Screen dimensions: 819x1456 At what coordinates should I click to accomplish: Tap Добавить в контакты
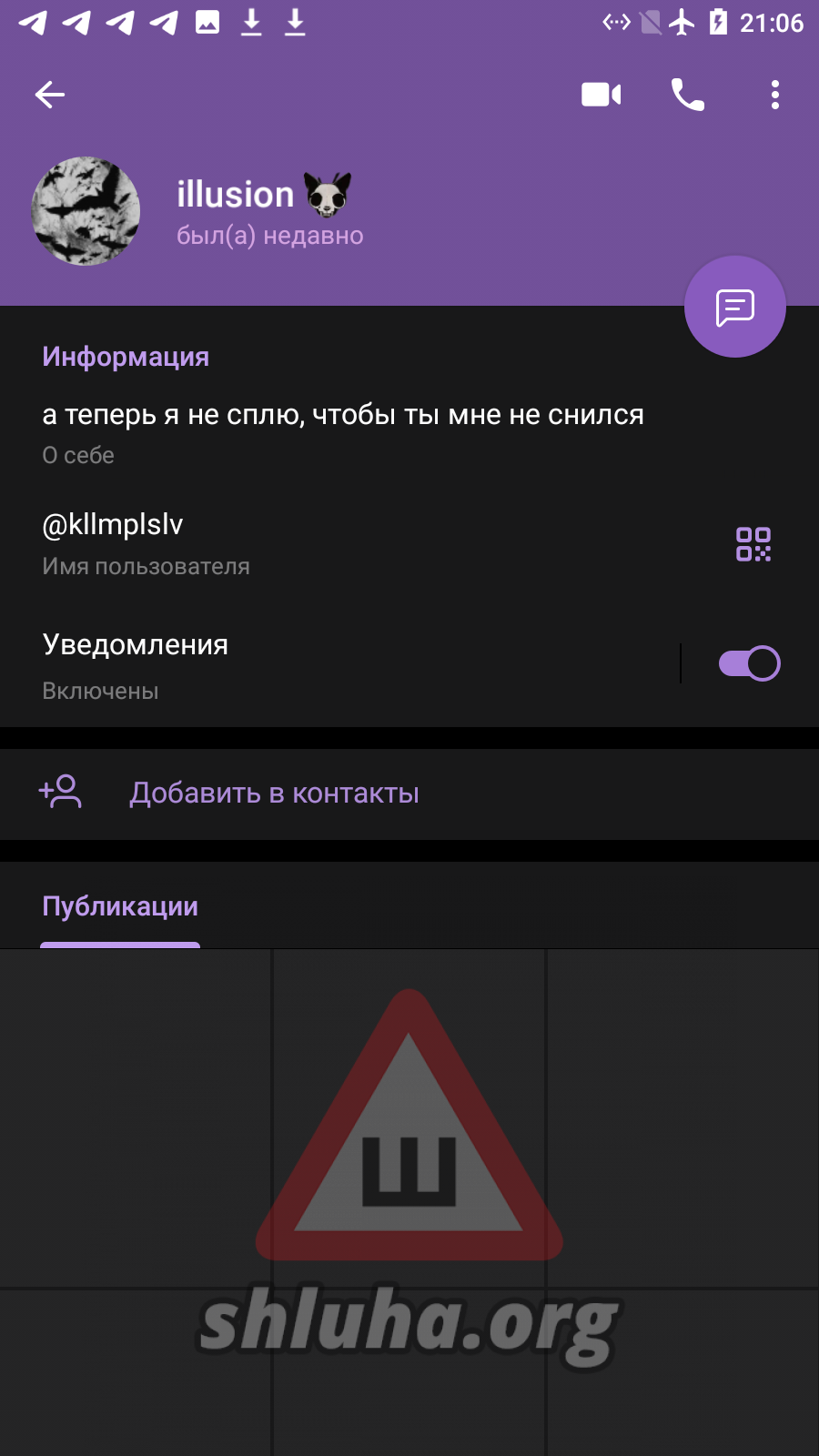click(274, 794)
